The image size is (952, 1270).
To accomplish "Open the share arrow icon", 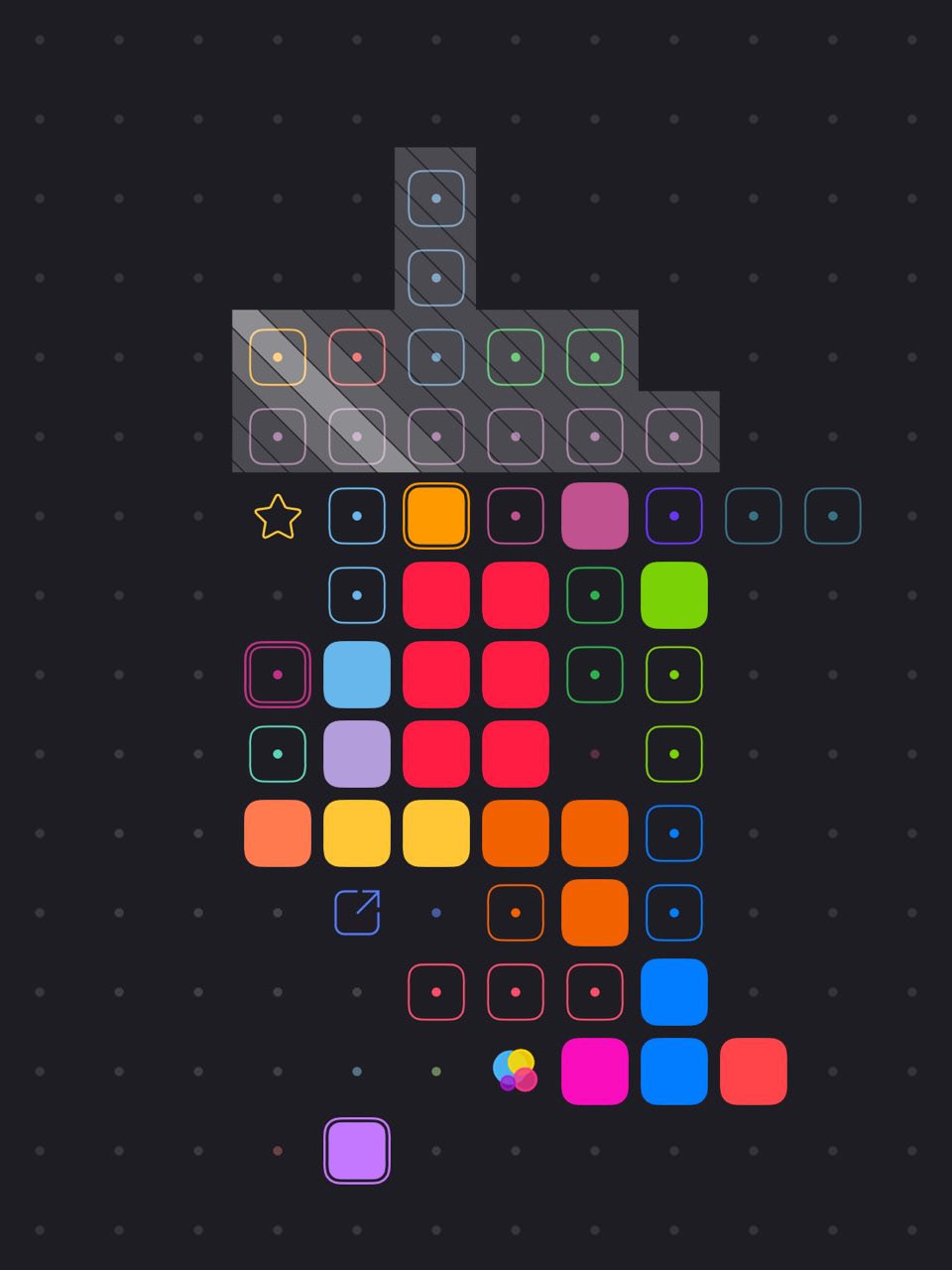I will pyautogui.click(x=357, y=913).
